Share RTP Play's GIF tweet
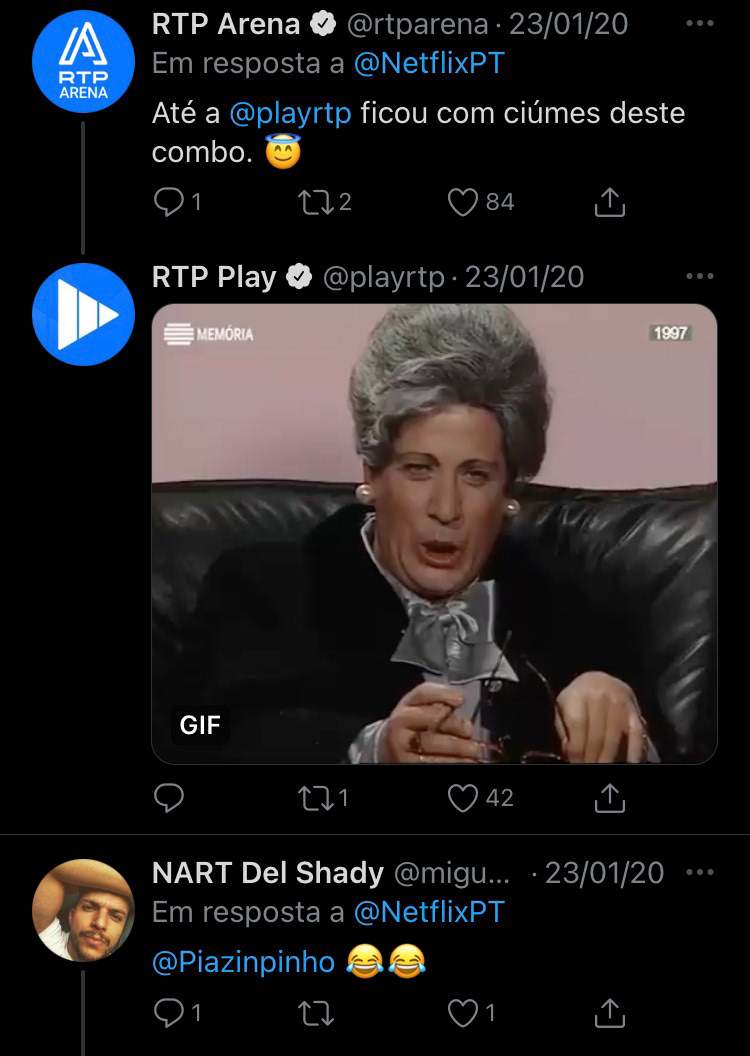Image resolution: width=750 pixels, height=1056 pixels. pyautogui.click(x=609, y=798)
